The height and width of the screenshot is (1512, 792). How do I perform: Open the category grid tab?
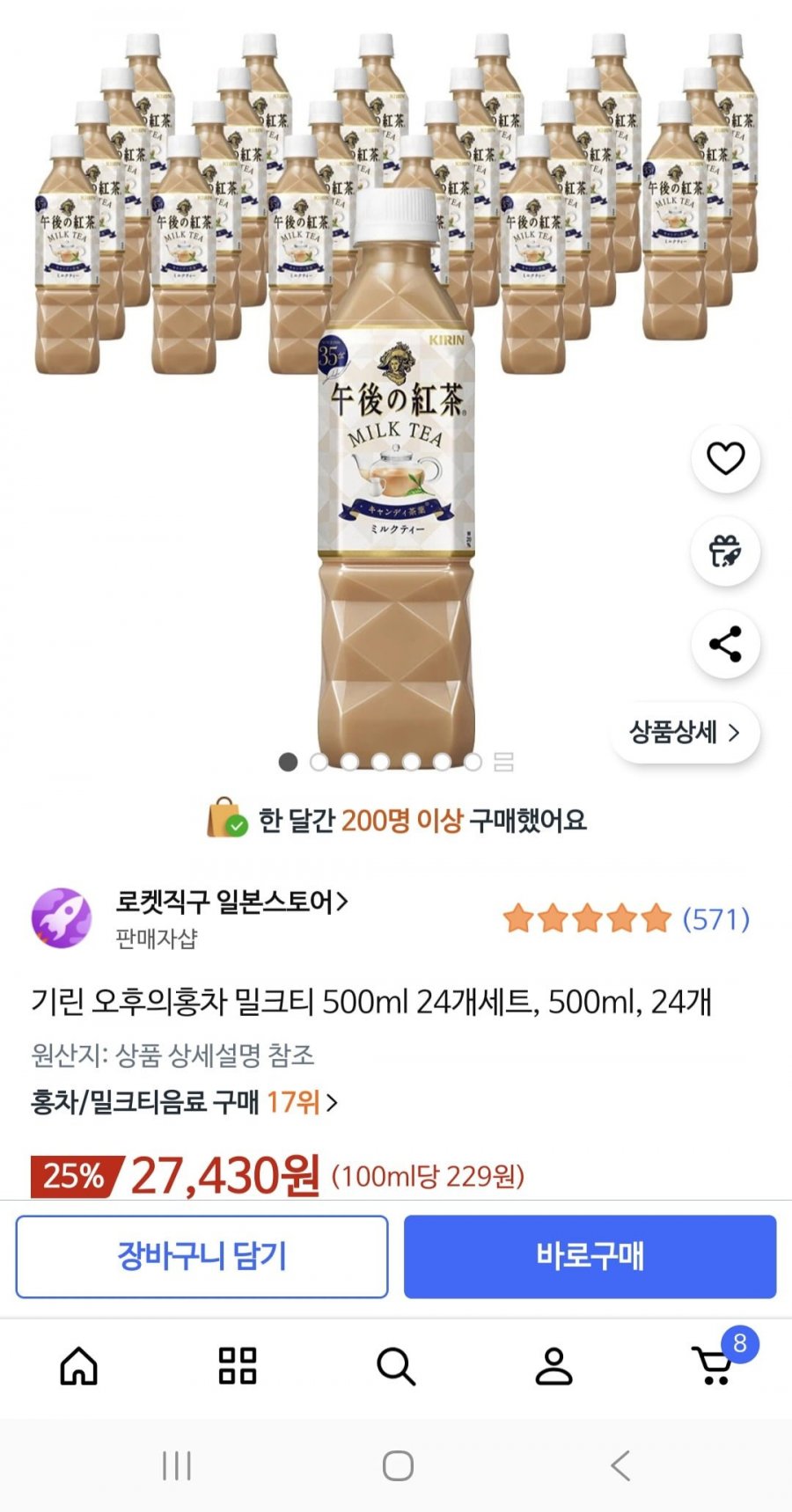(x=238, y=1366)
